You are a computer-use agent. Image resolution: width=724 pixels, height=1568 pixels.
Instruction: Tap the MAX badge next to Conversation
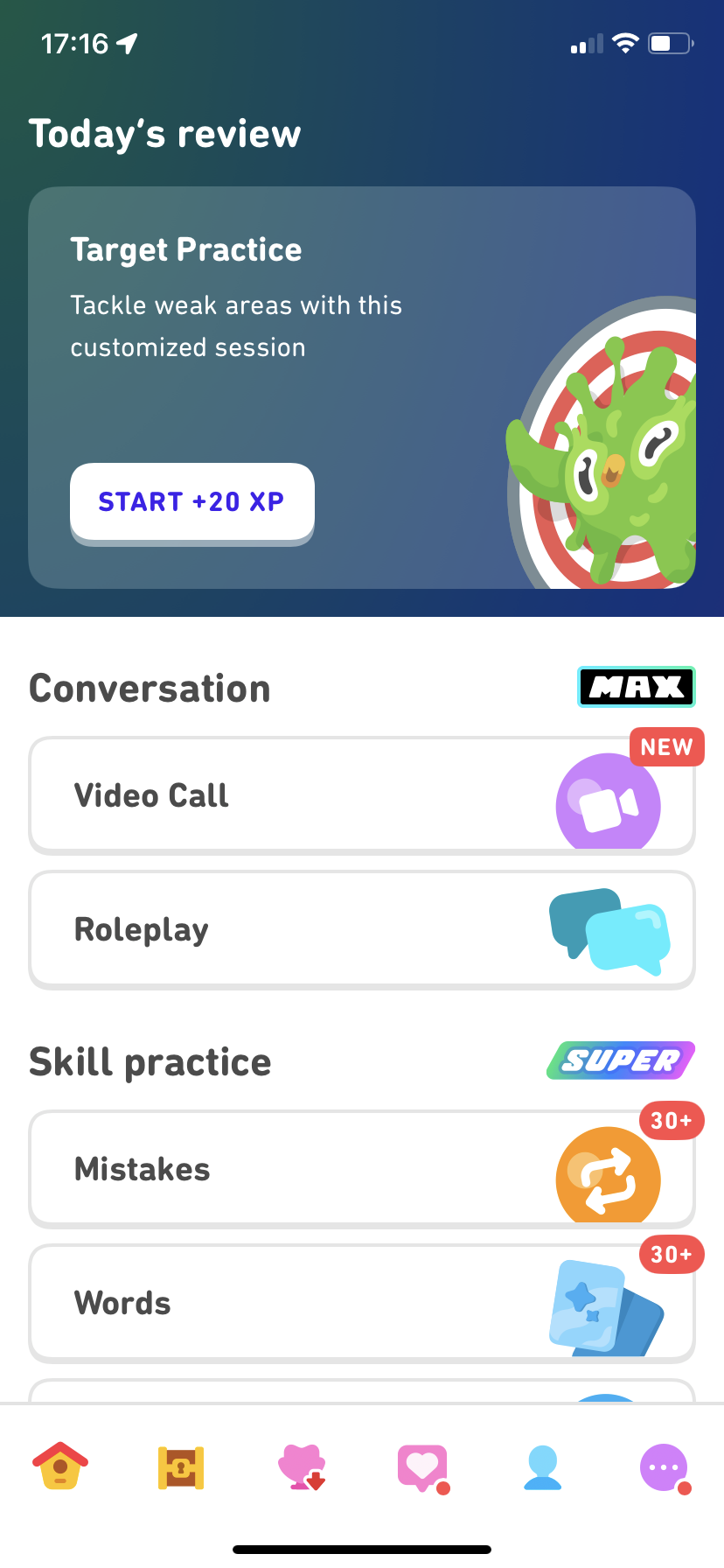coord(636,688)
